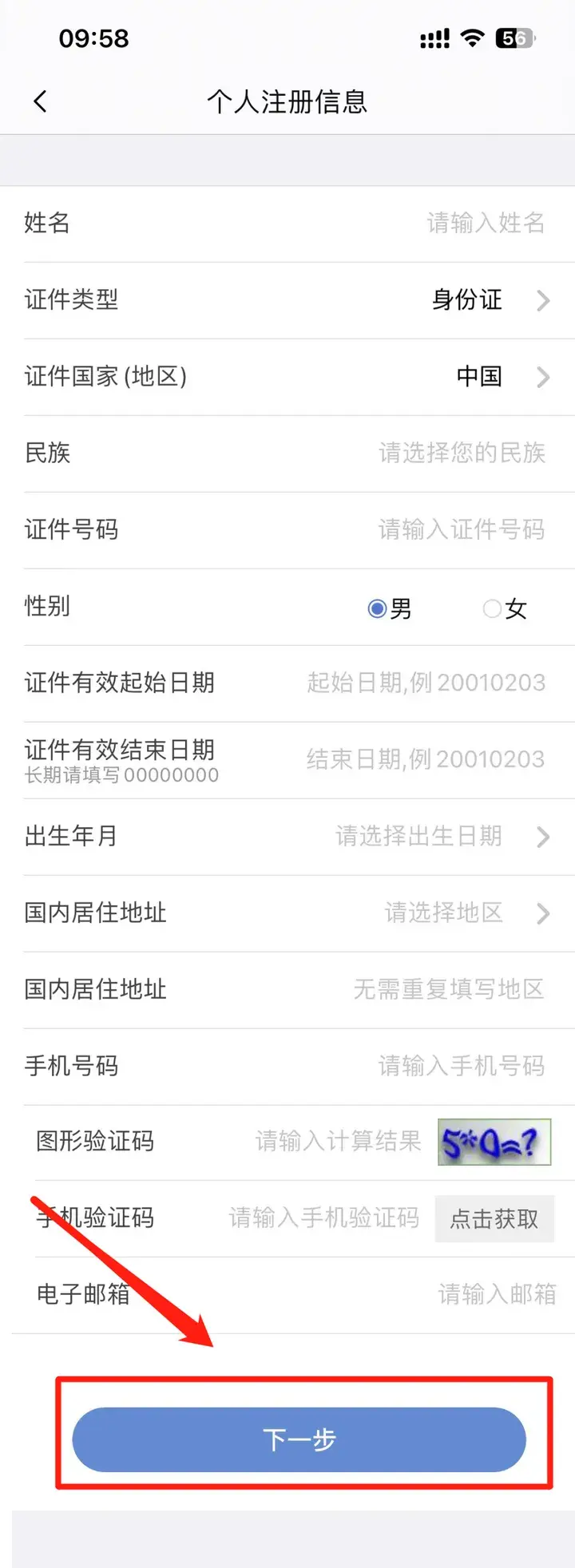Focus the 手机号码 phone number field

click(x=461, y=1066)
